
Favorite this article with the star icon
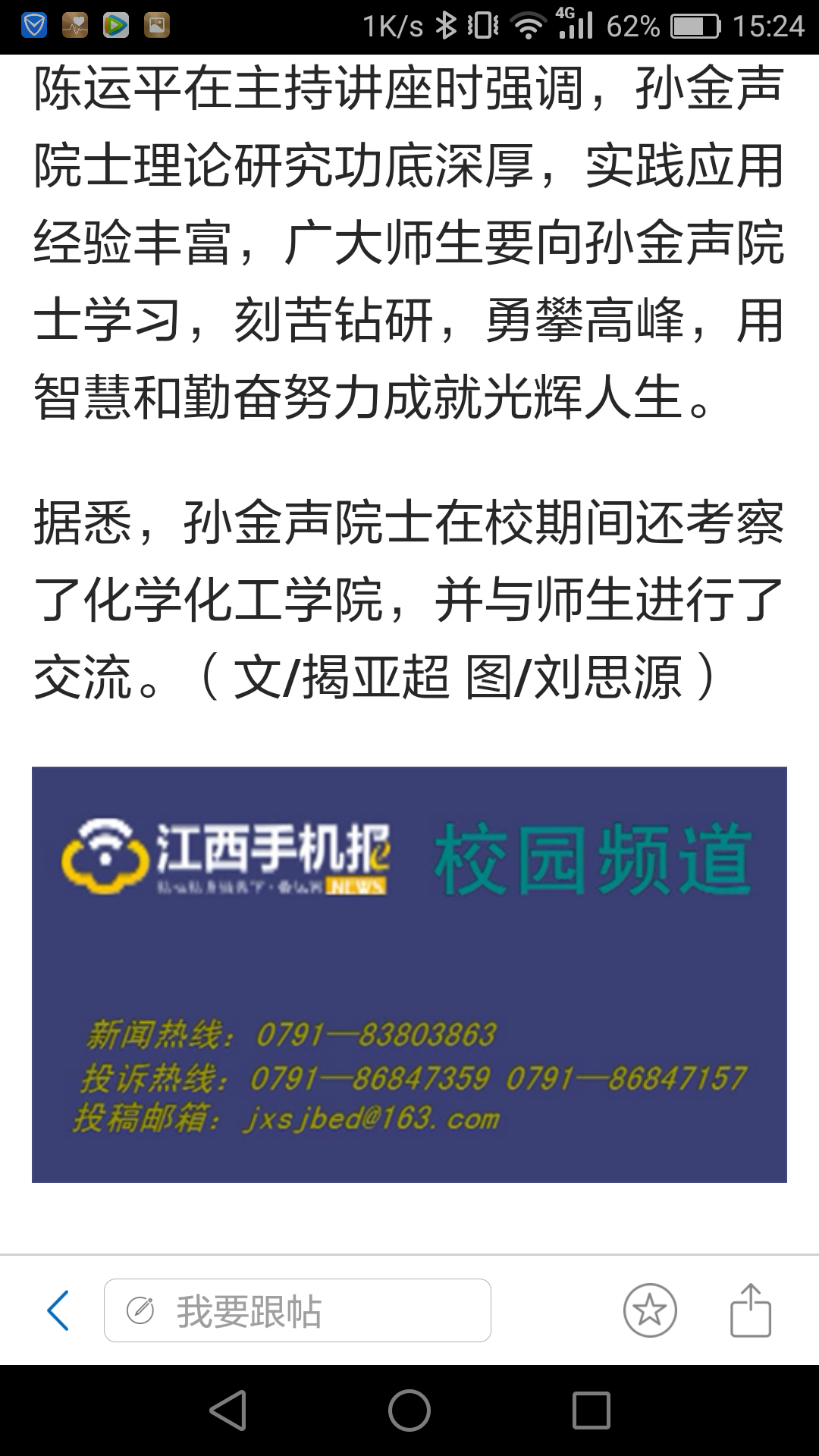click(650, 1310)
